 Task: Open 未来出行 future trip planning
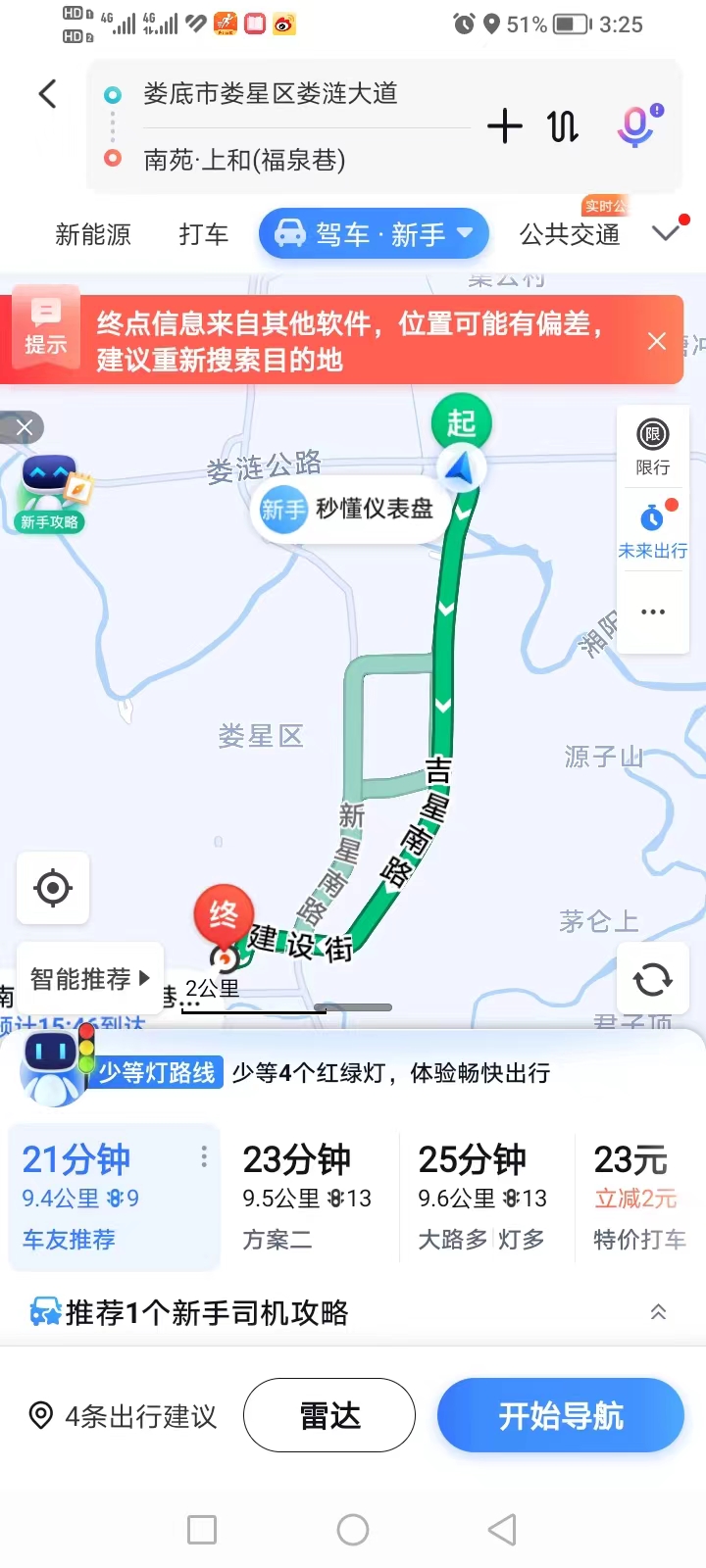point(653,529)
